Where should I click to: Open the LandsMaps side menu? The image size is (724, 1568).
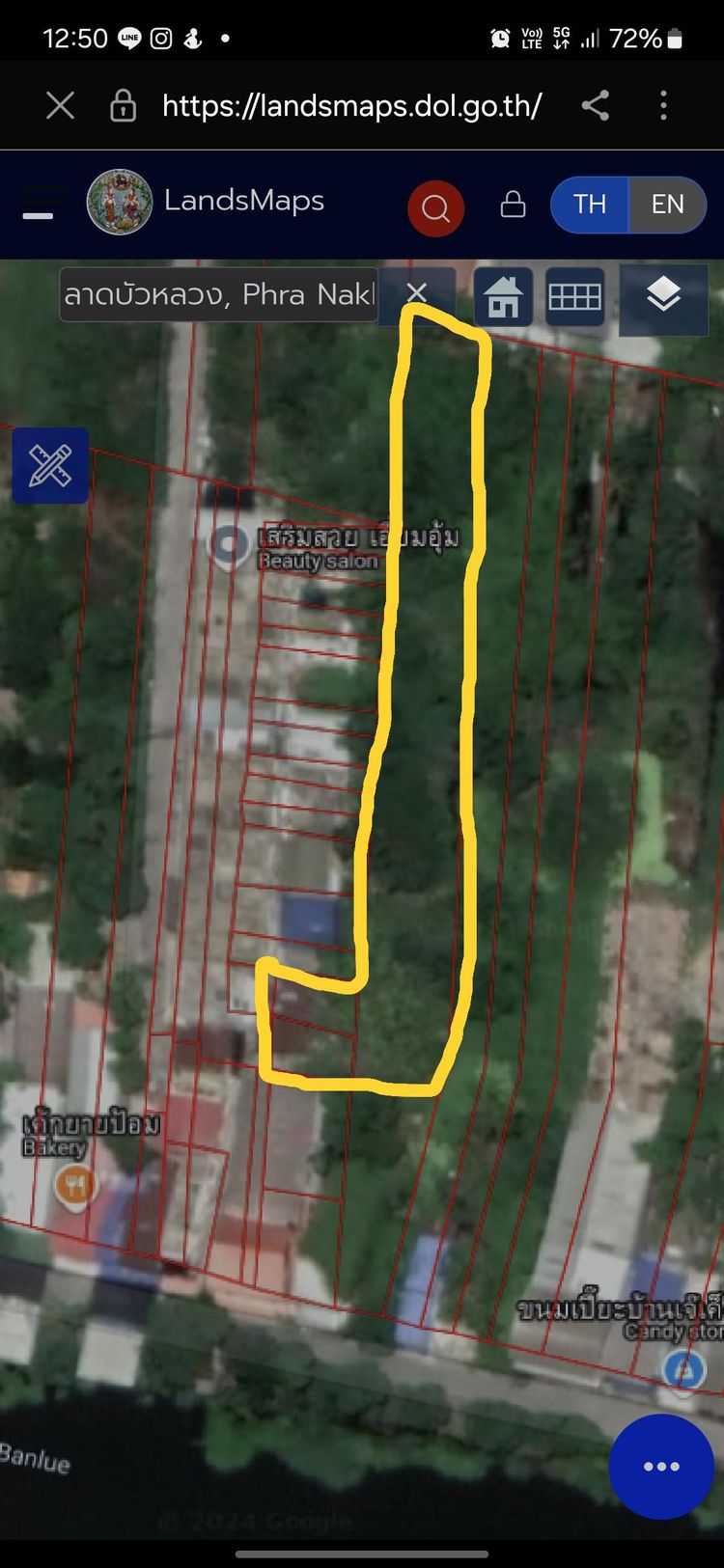click(x=38, y=214)
